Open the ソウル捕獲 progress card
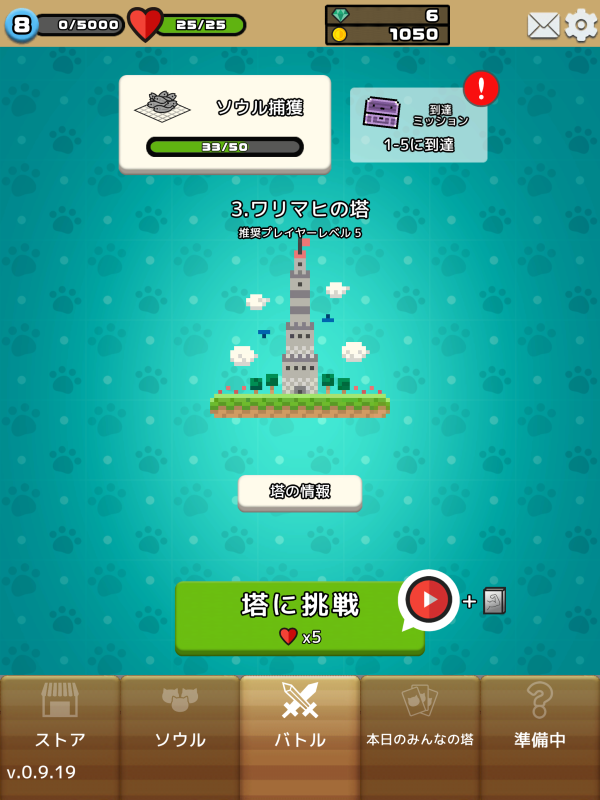Screen dimensions: 600x800 (225, 123)
